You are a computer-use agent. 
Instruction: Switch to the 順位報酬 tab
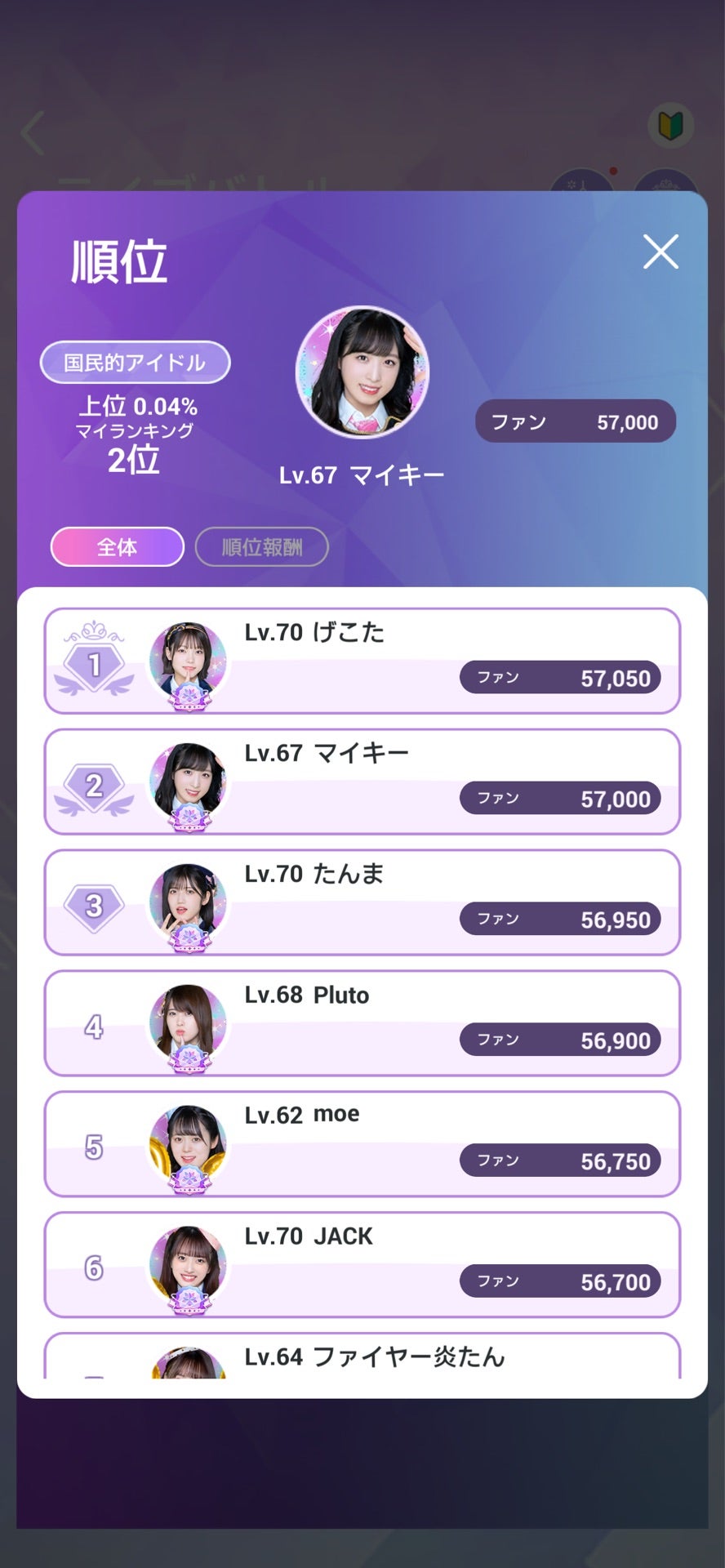pos(262,547)
